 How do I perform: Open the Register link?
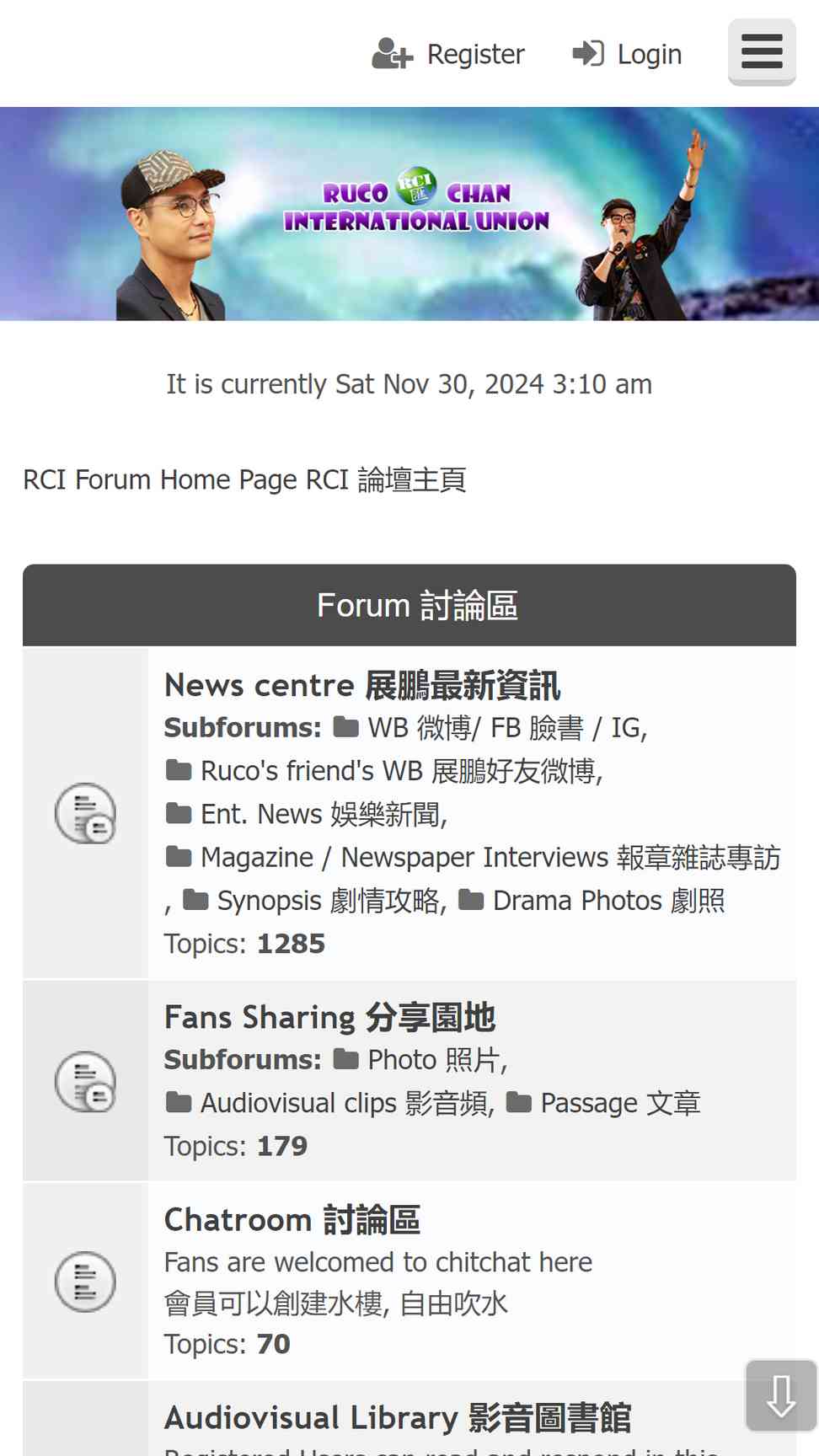[449, 54]
